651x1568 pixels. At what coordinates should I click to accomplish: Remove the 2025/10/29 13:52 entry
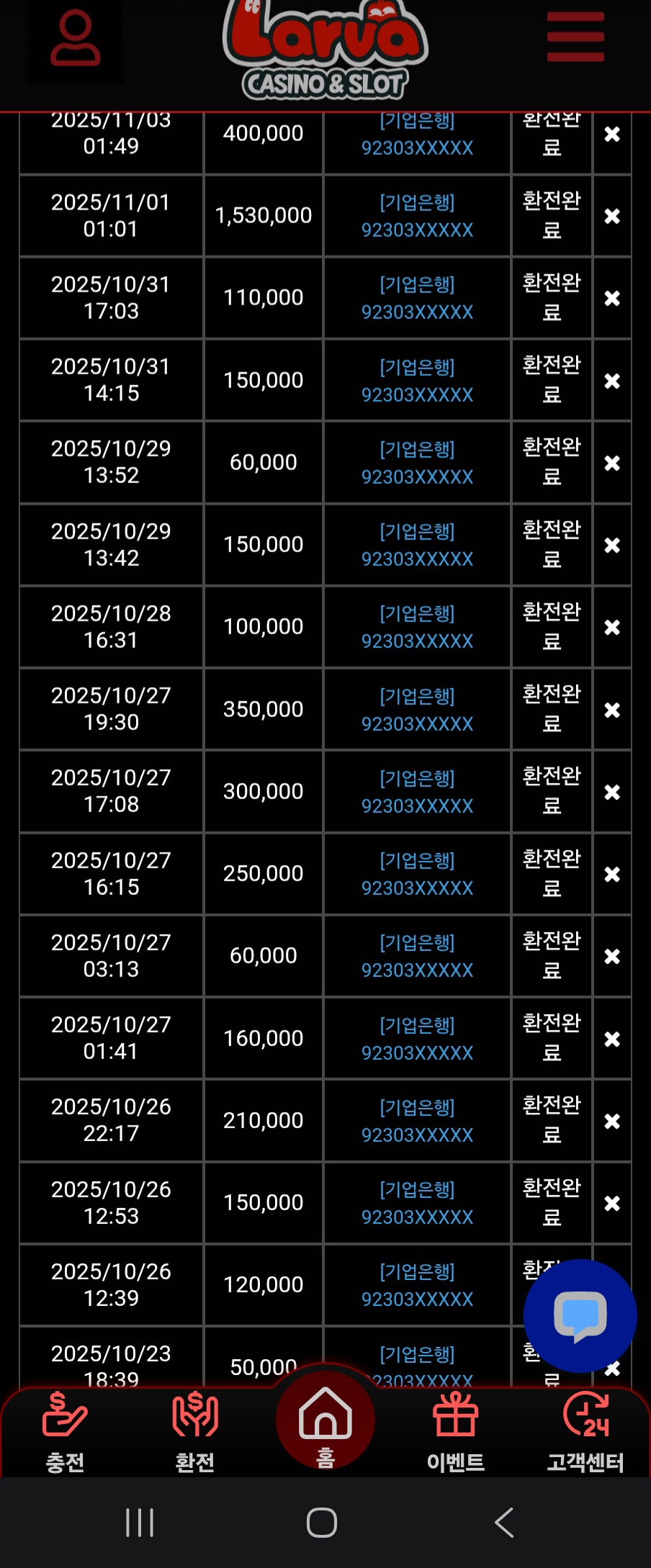612,463
